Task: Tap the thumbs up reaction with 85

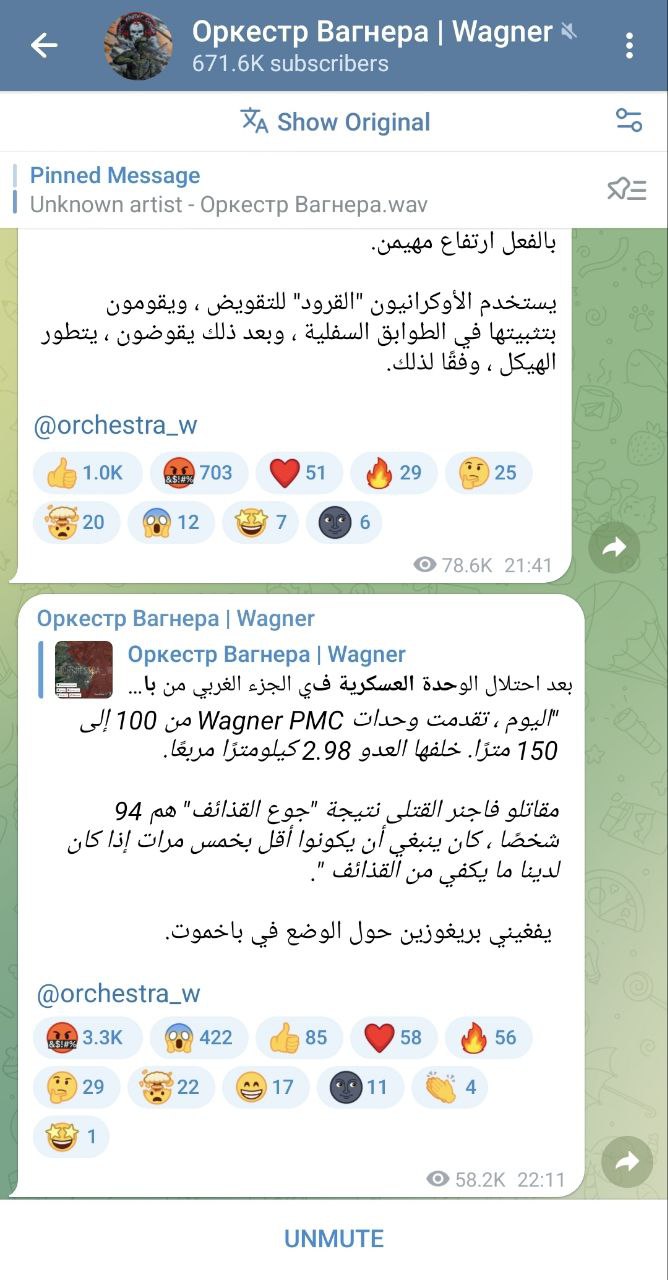Action: [298, 1038]
